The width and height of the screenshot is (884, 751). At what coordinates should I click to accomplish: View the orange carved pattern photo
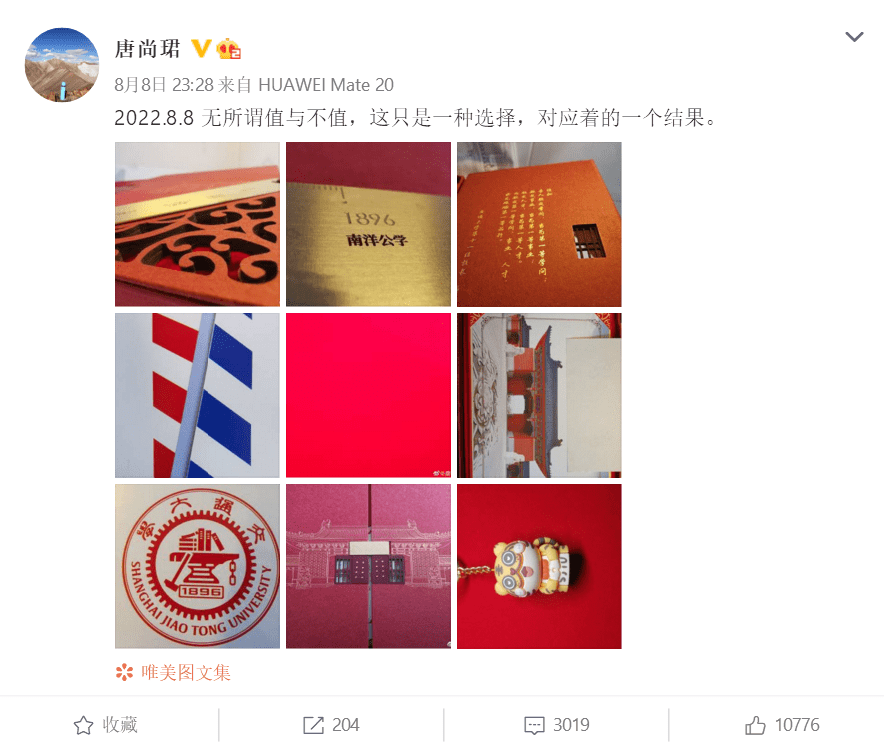coord(197,224)
